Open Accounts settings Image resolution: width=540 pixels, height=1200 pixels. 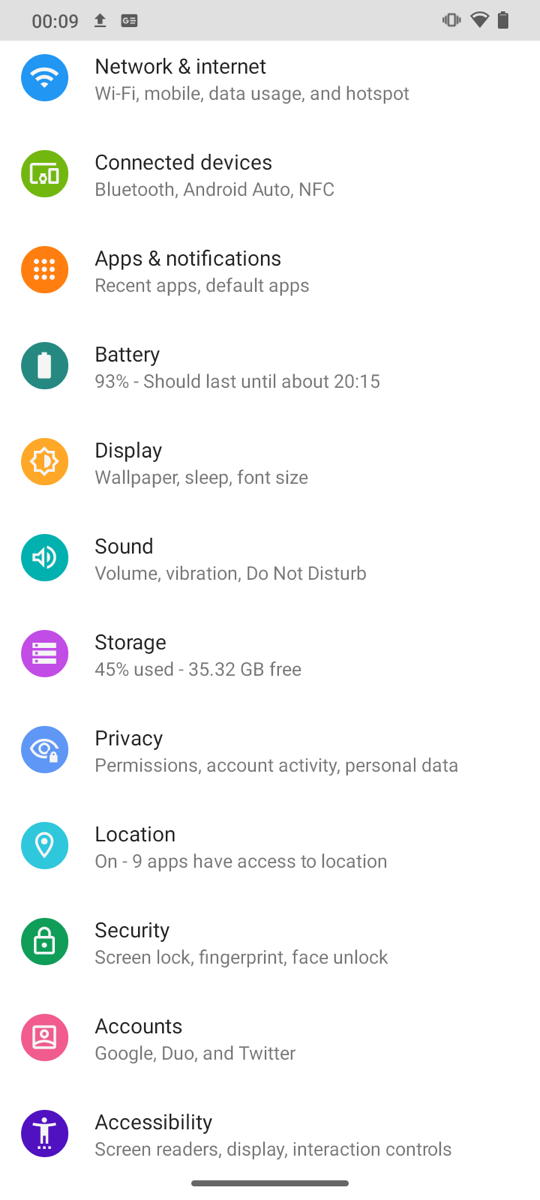[x=270, y=1038]
